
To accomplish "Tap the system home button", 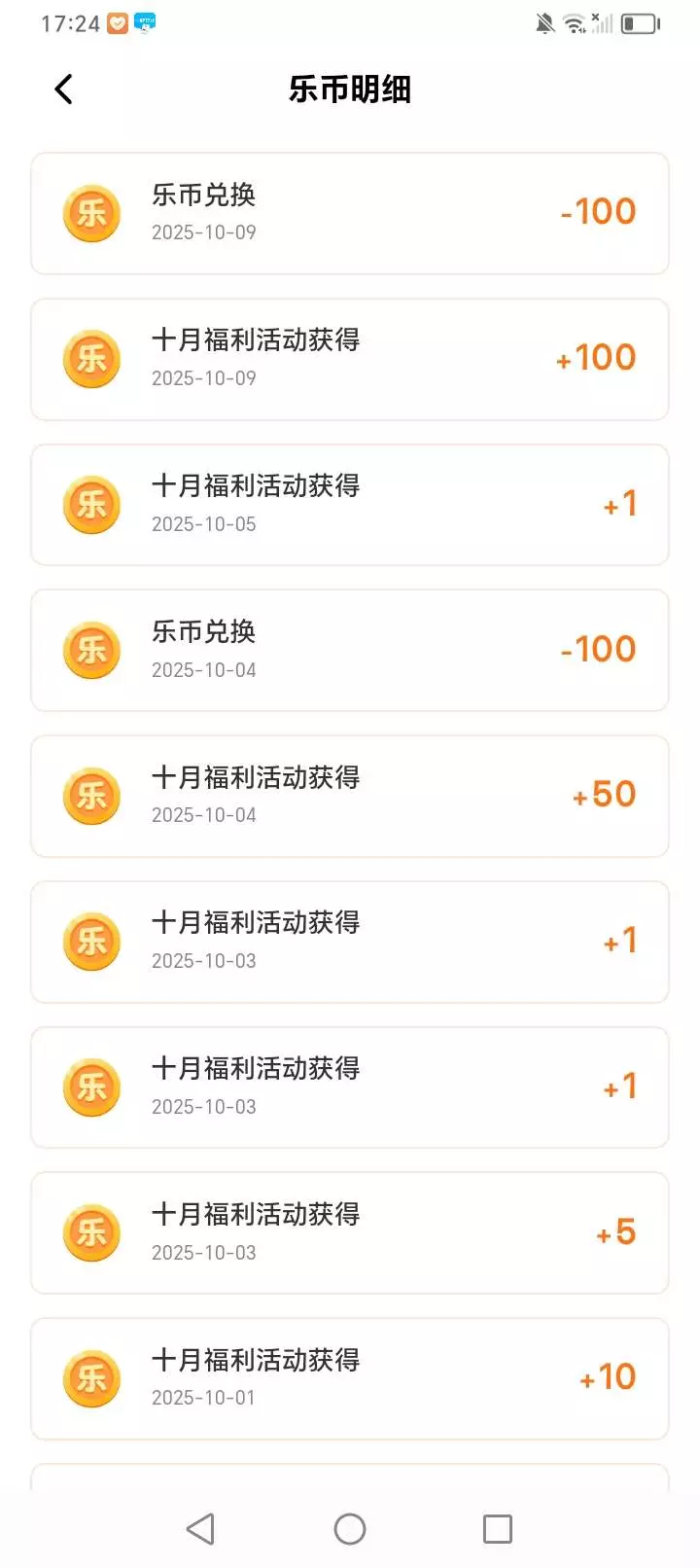I will click(x=350, y=1529).
